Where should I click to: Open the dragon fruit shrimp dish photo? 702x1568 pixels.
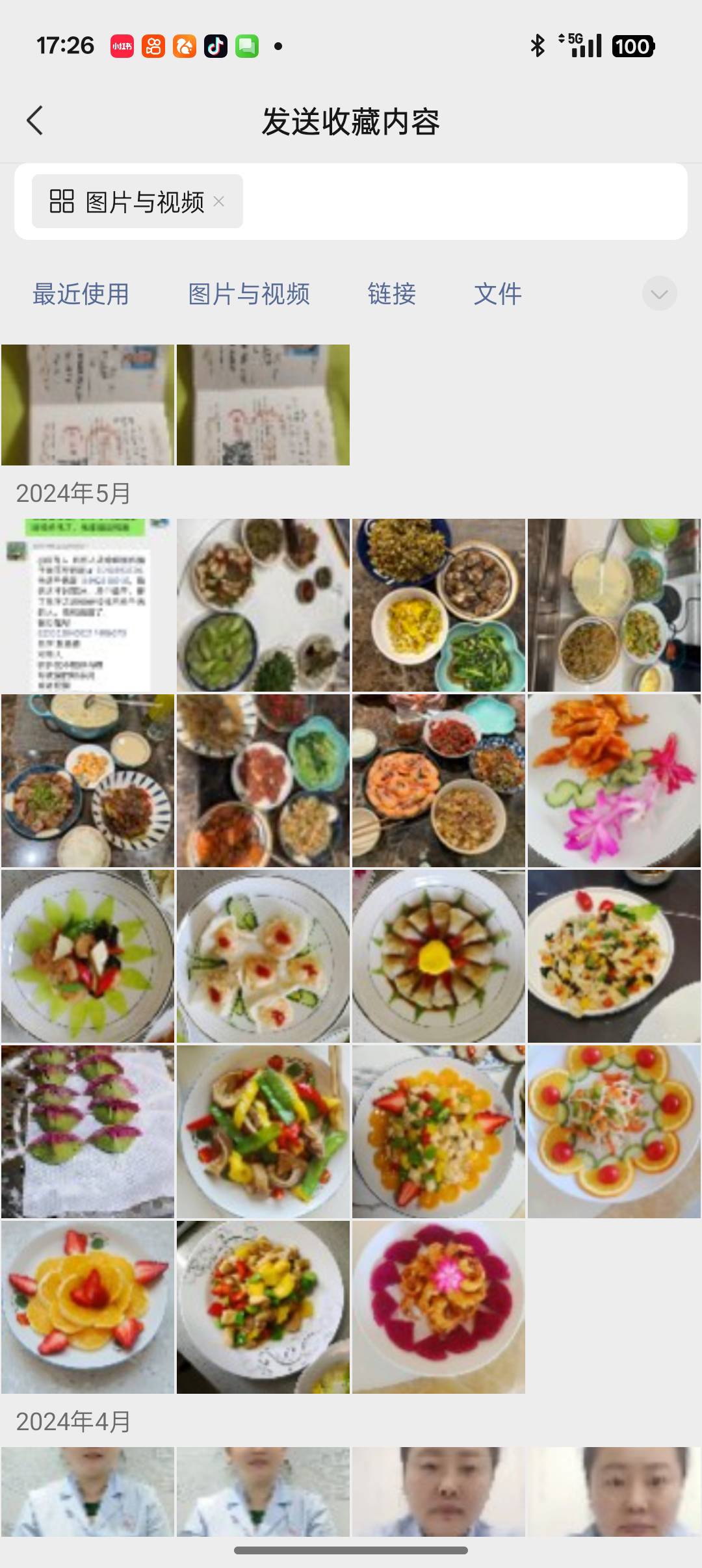439,1307
